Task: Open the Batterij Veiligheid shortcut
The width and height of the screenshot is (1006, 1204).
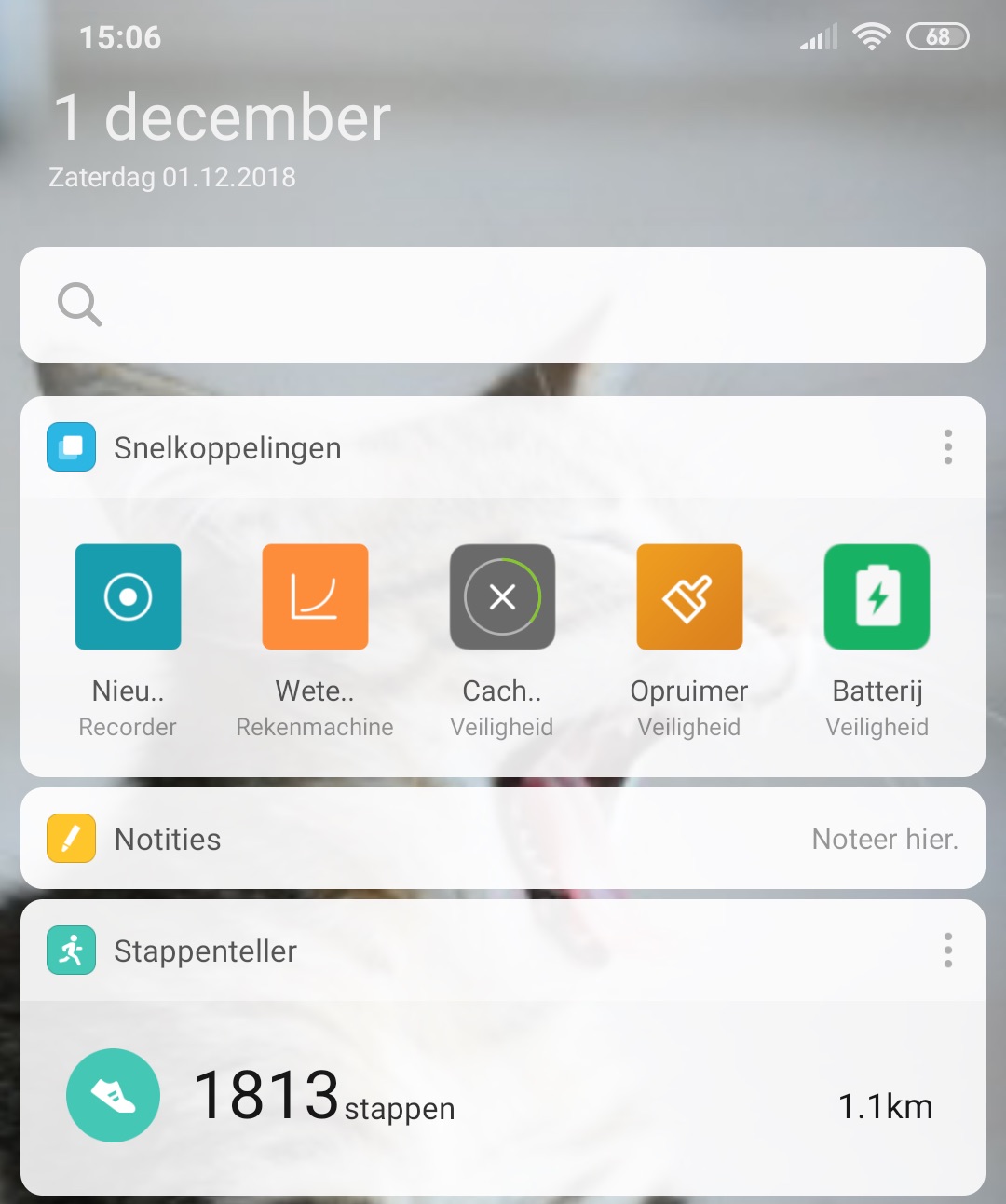Action: point(877,597)
